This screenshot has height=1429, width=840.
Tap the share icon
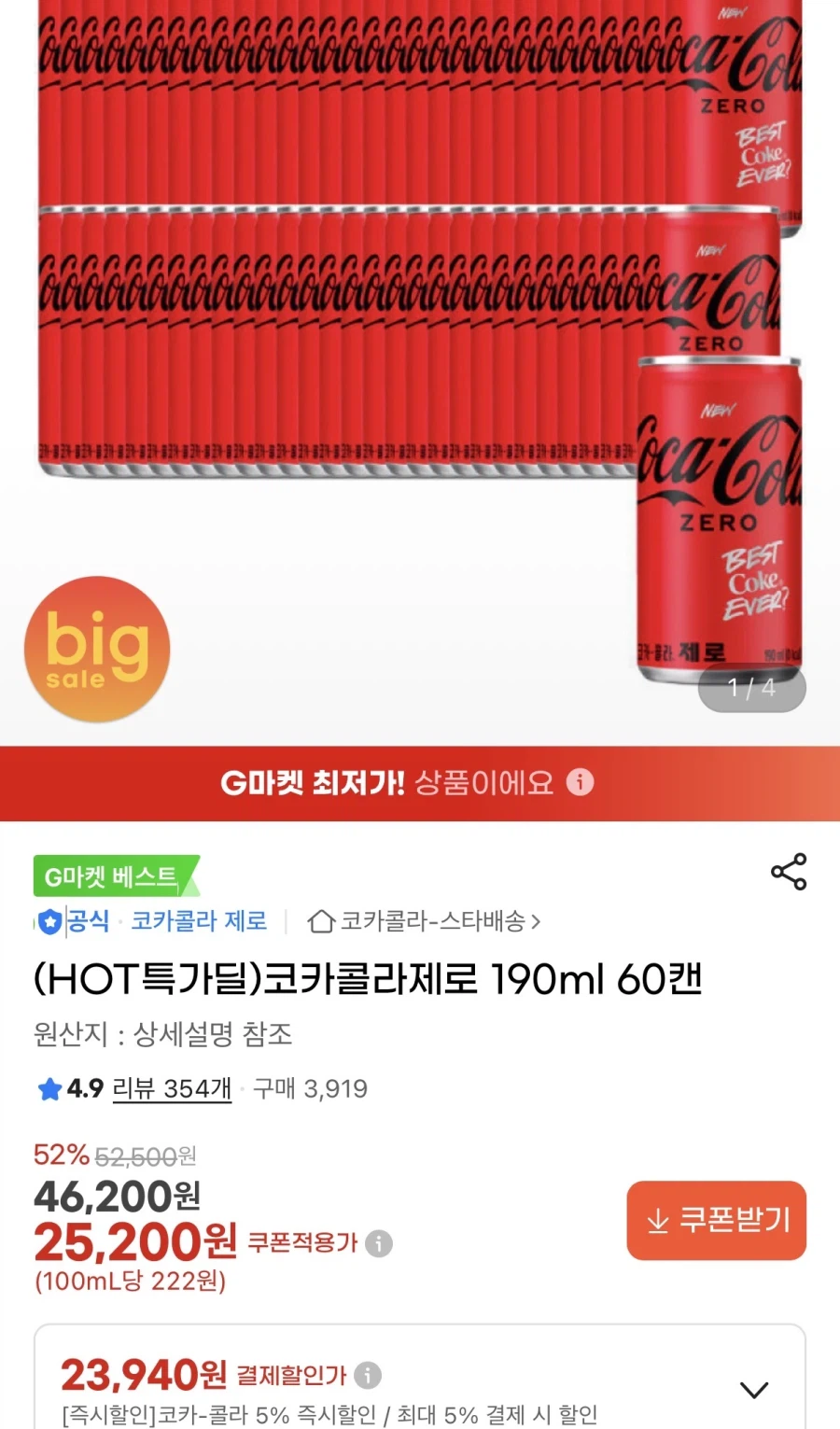(790, 874)
